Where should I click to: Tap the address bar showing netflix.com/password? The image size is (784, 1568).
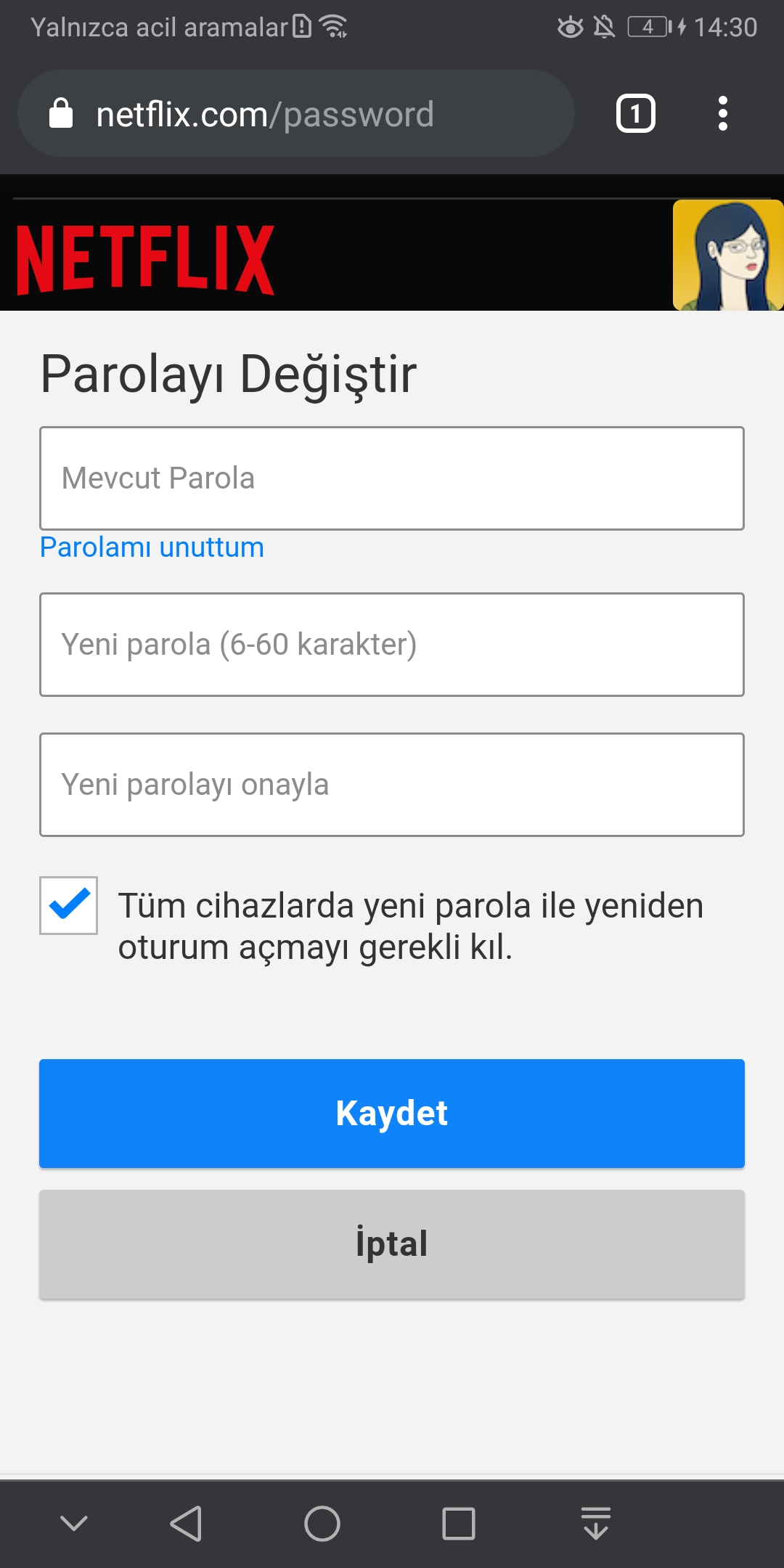[290, 113]
